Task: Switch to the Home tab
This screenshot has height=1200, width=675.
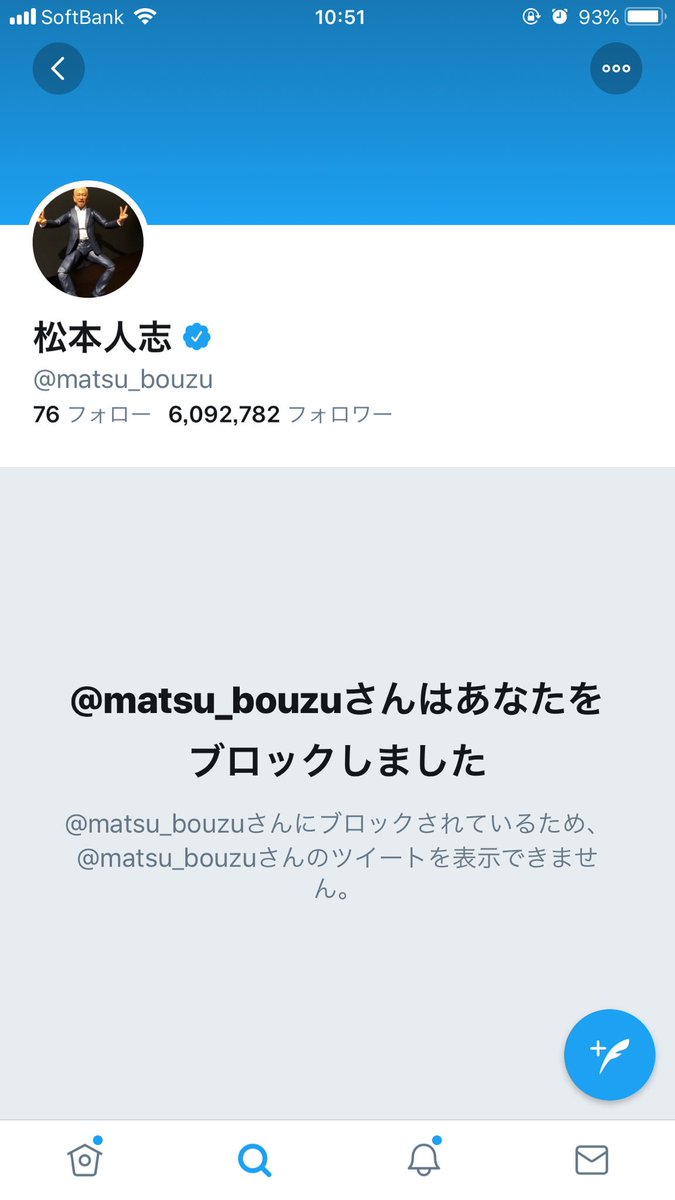Action: (85, 1159)
